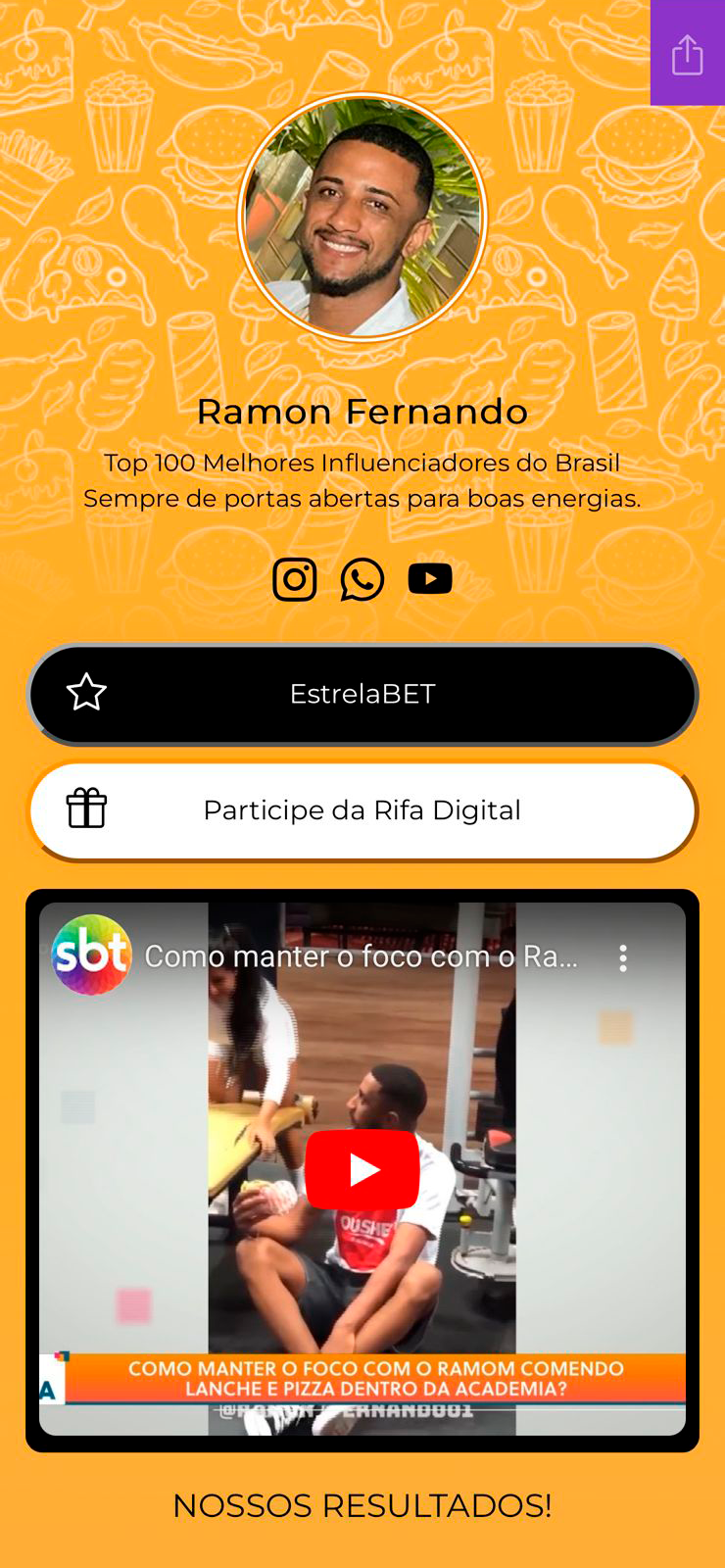Open the SBT channel avatar on the video
Viewport: 725px width, 1568px height.
click(90, 955)
